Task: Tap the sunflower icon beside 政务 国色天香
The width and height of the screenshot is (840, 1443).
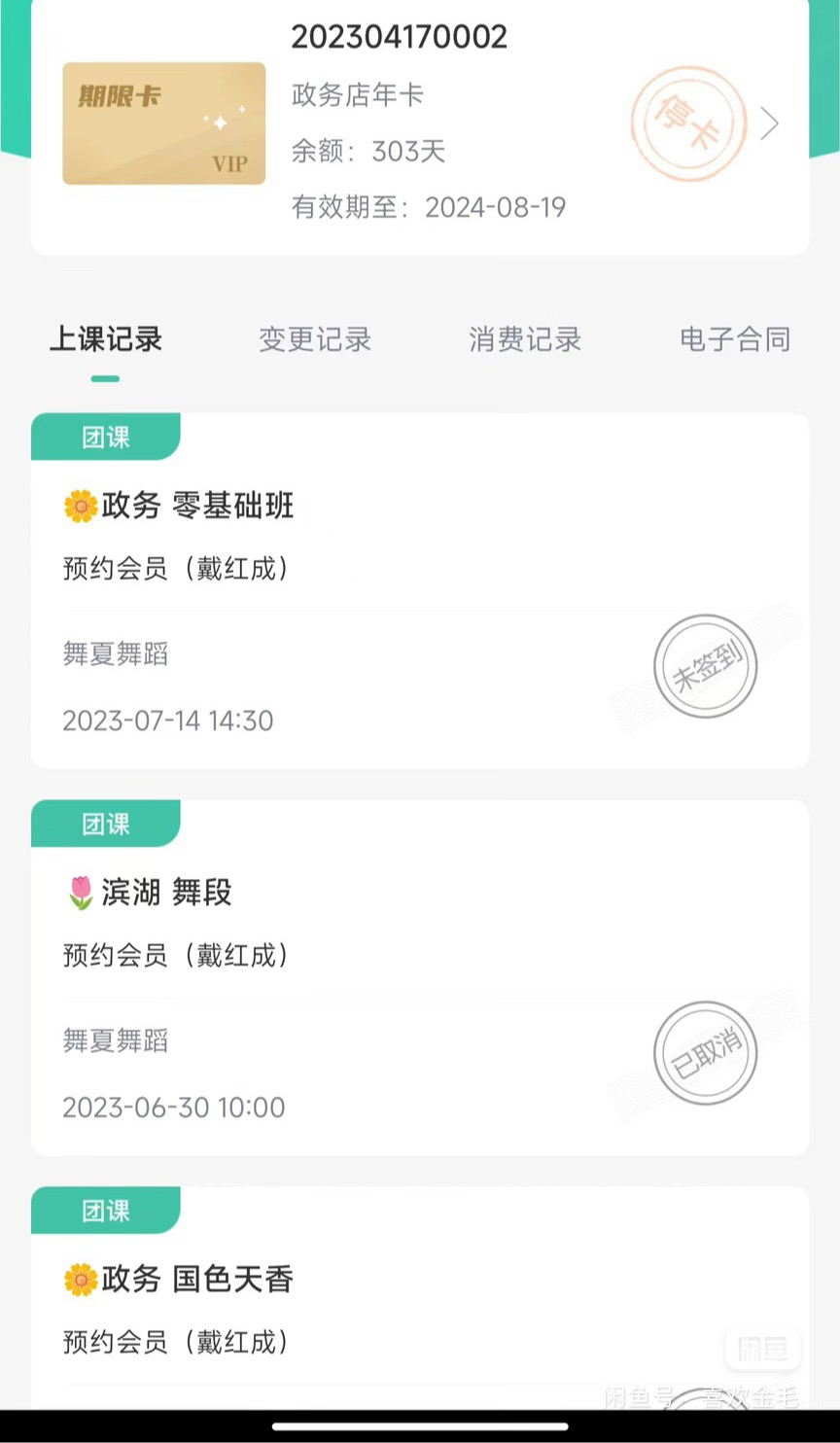Action: tap(79, 1279)
